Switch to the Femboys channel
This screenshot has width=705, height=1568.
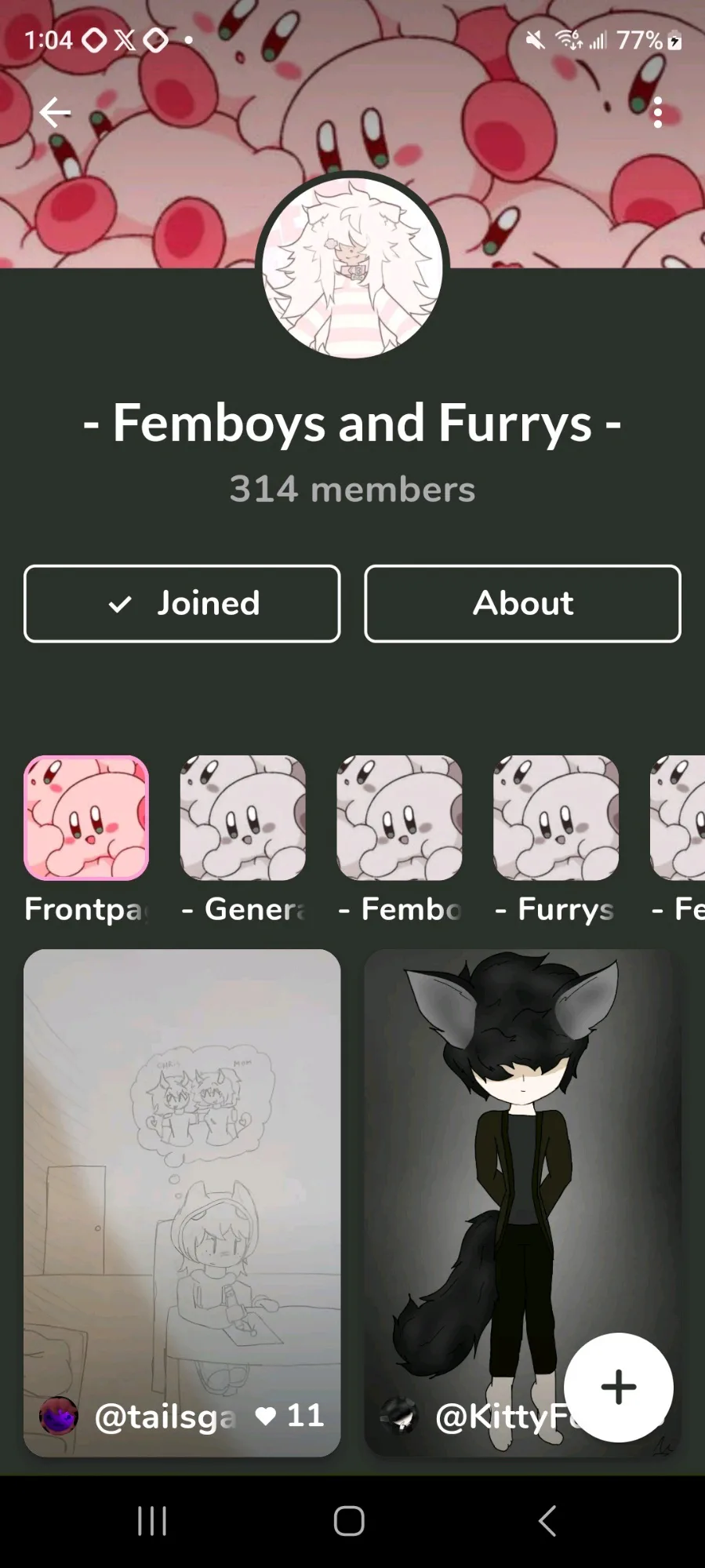tap(400, 840)
